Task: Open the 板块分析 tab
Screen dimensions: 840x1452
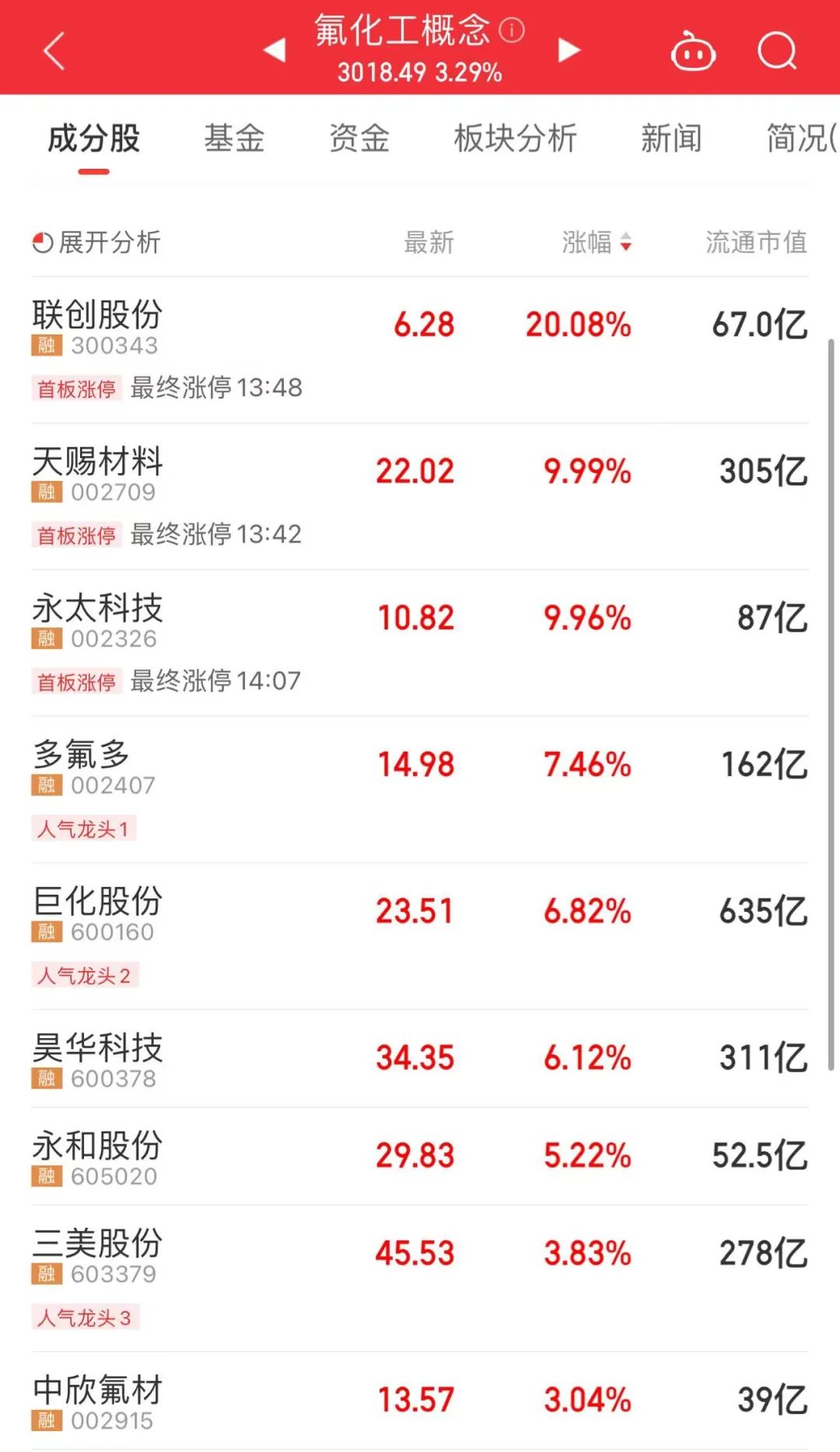Action: [x=515, y=139]
